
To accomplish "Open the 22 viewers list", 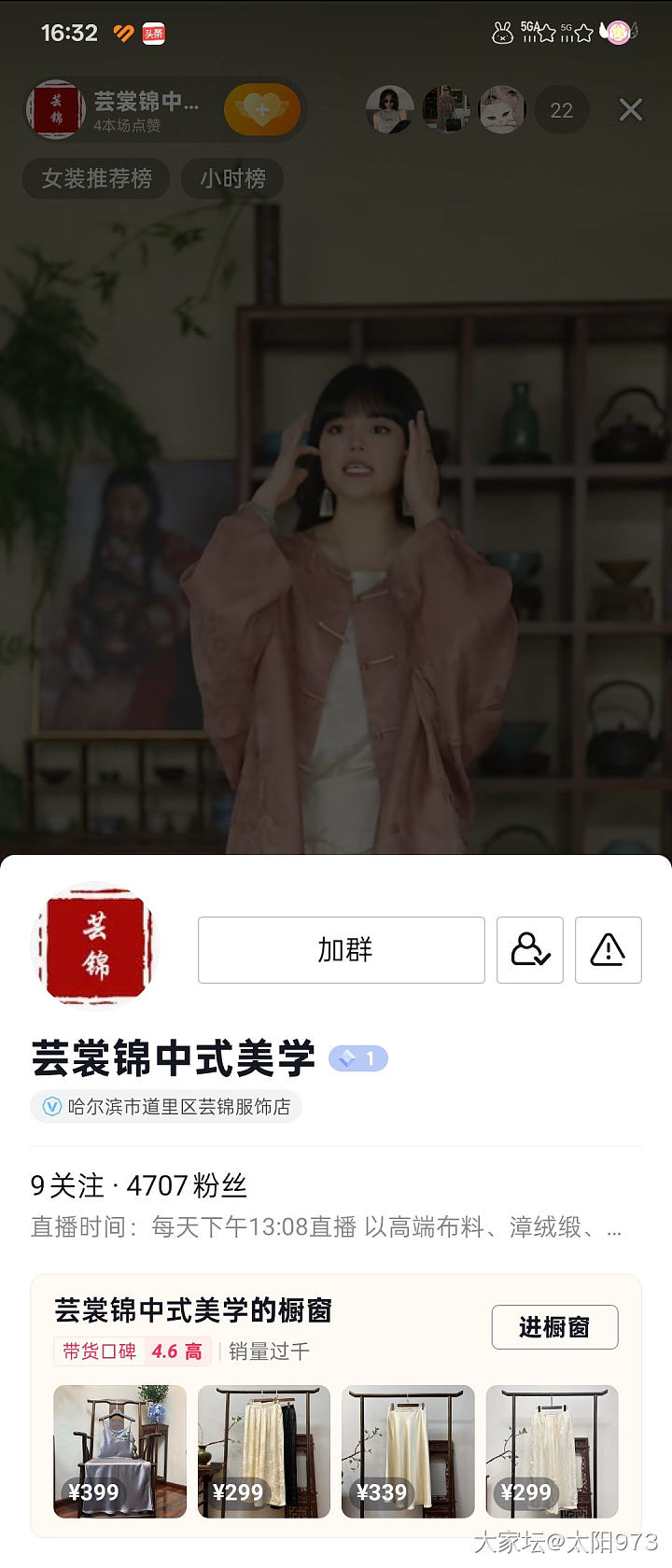I will (x=561, y=110).
